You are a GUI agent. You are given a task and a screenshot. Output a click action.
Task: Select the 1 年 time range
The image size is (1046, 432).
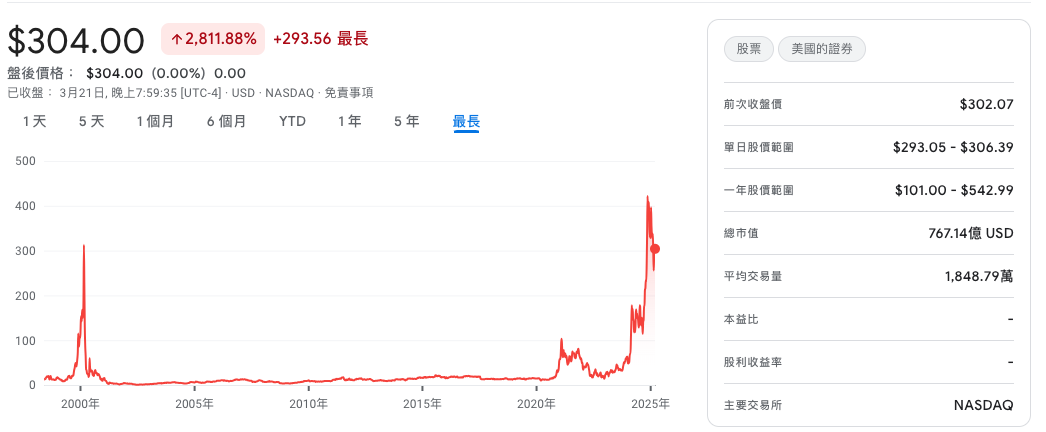(x=349, y=122)
